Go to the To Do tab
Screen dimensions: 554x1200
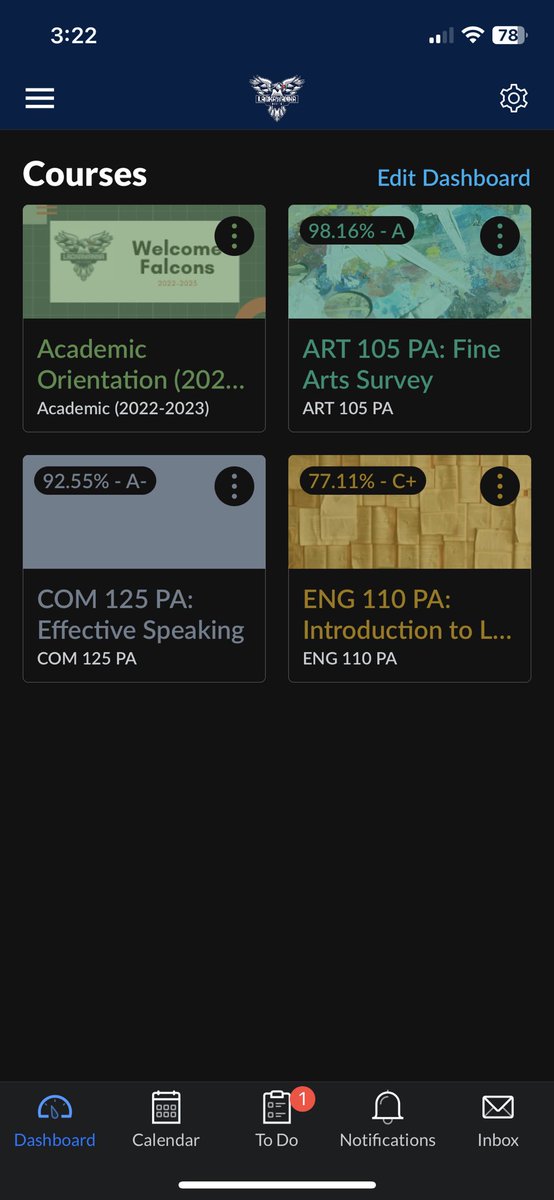[277, 1120]
